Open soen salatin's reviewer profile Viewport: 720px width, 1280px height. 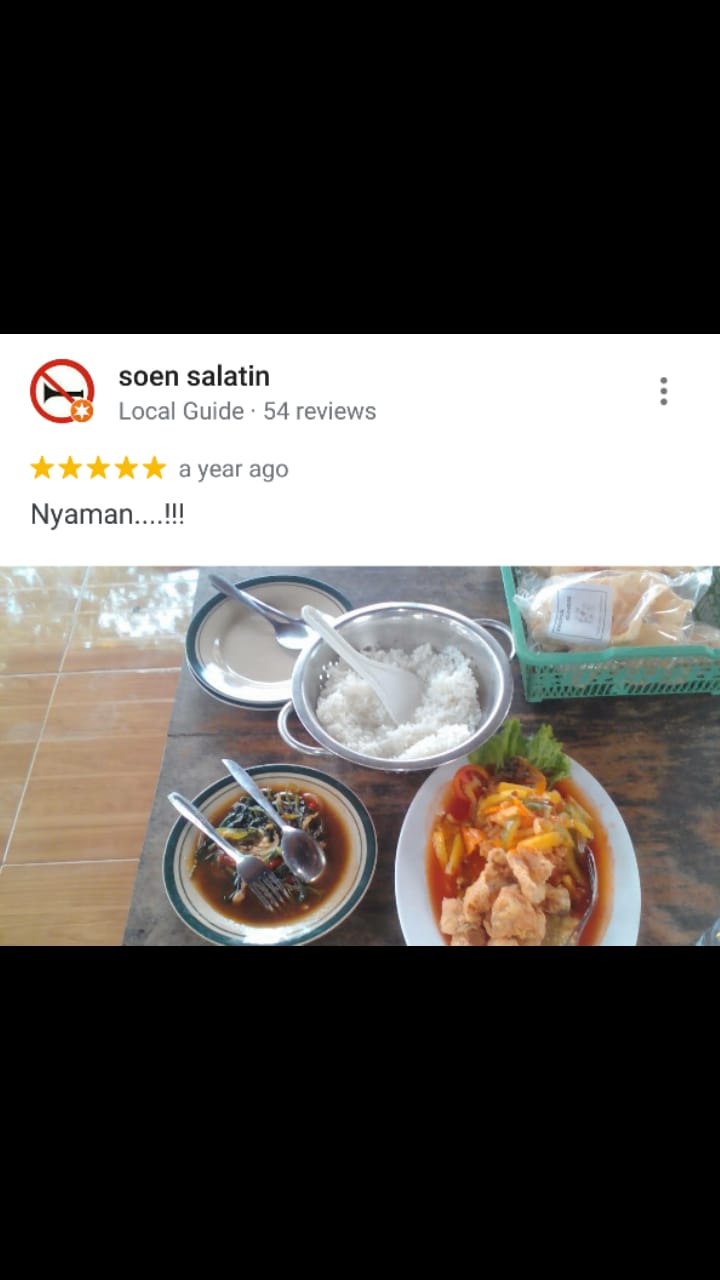(x=194, y=377)
